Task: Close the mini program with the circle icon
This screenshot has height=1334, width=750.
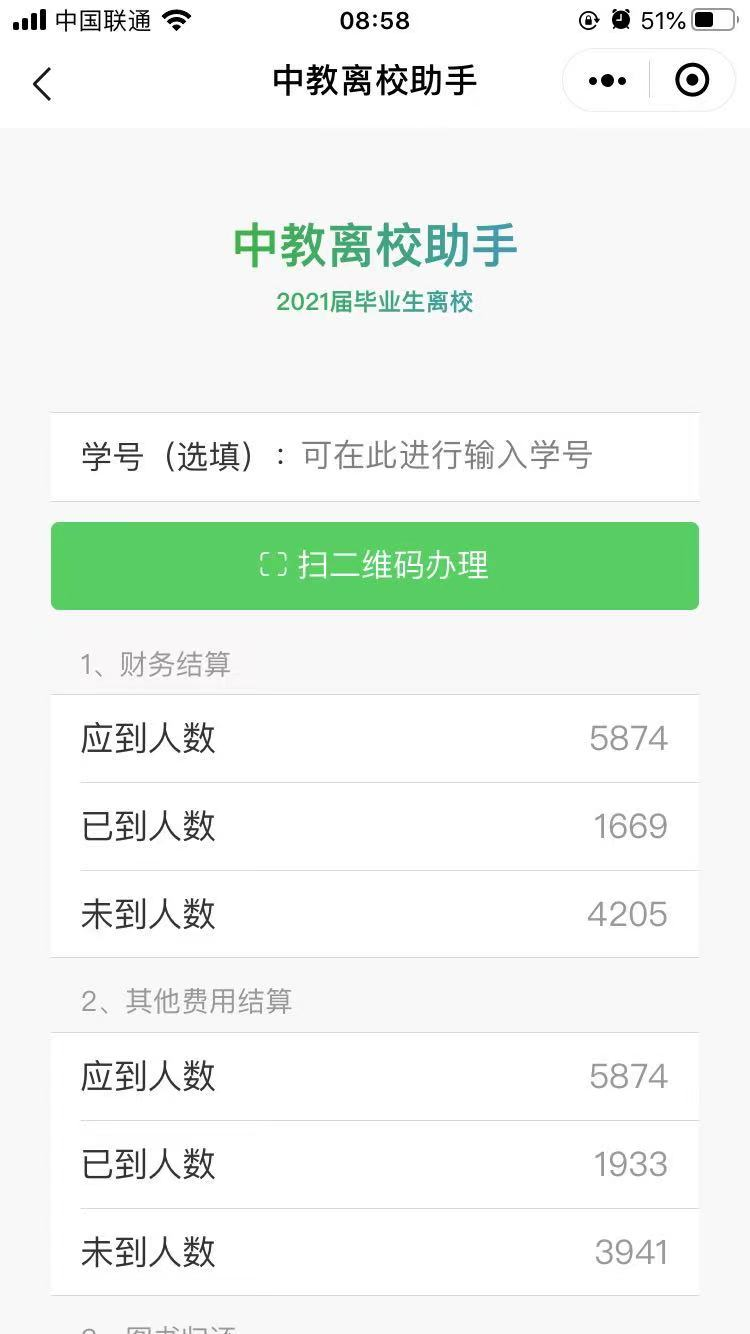Action: [692, 81]
